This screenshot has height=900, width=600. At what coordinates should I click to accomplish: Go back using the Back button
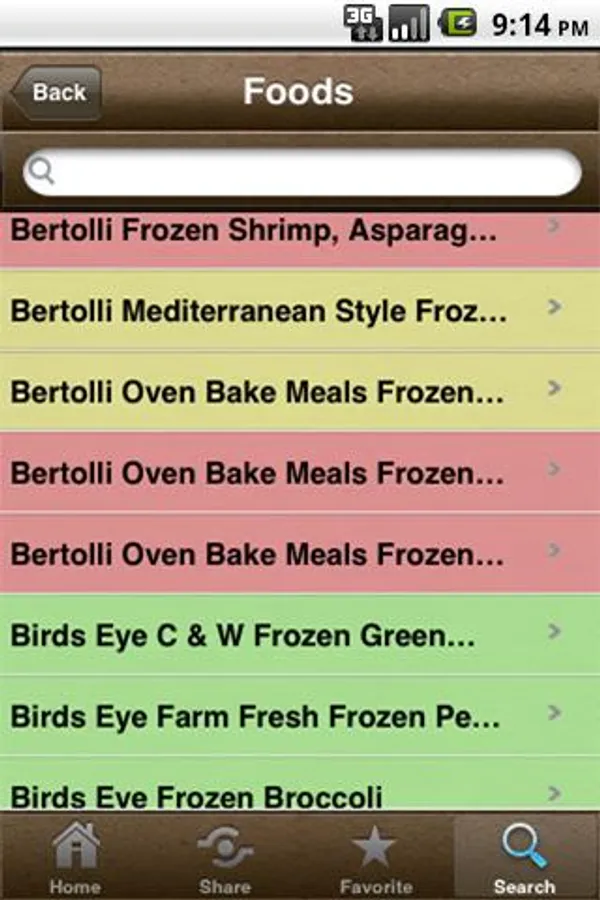click(x=56, y=93)
